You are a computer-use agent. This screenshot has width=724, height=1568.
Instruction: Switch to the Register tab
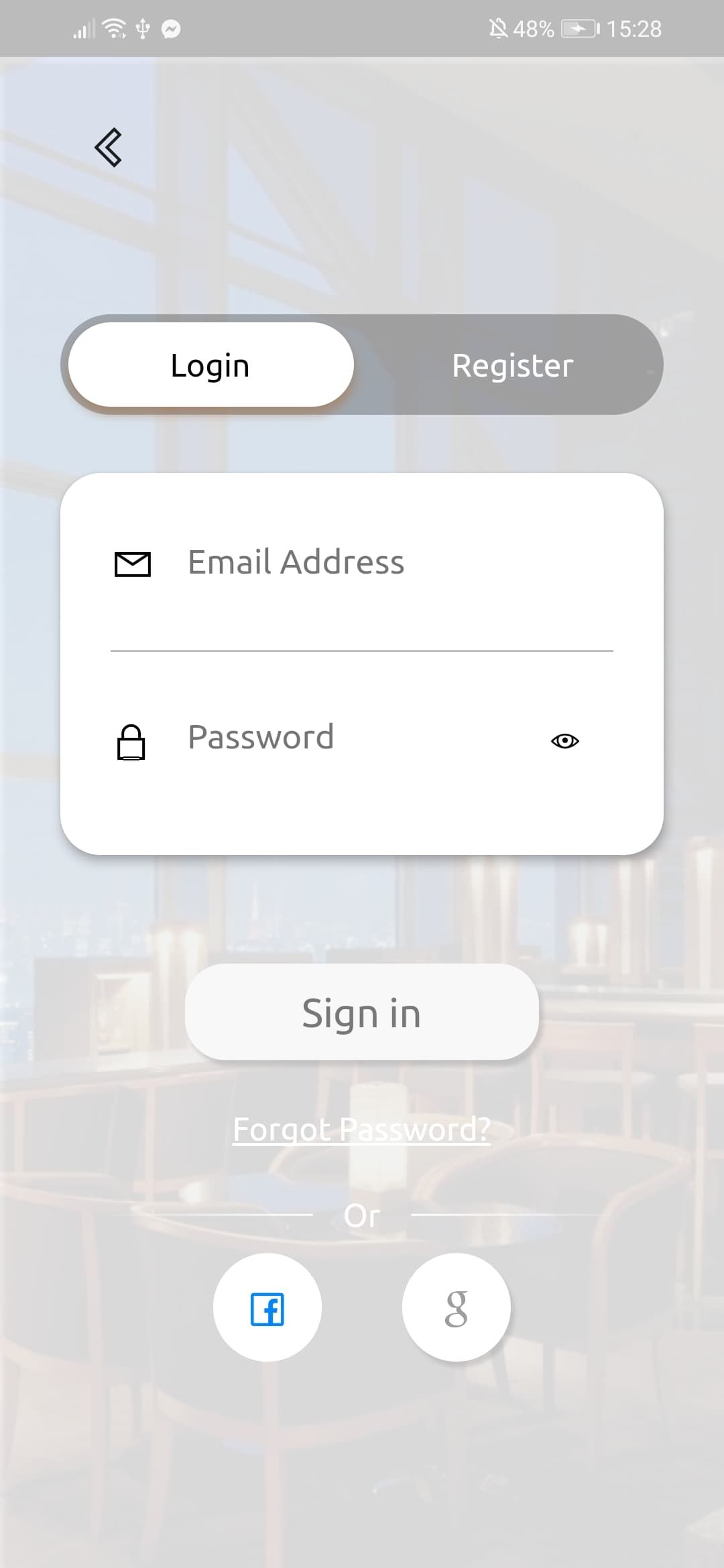pyautogui.click(x=512, y=365)
